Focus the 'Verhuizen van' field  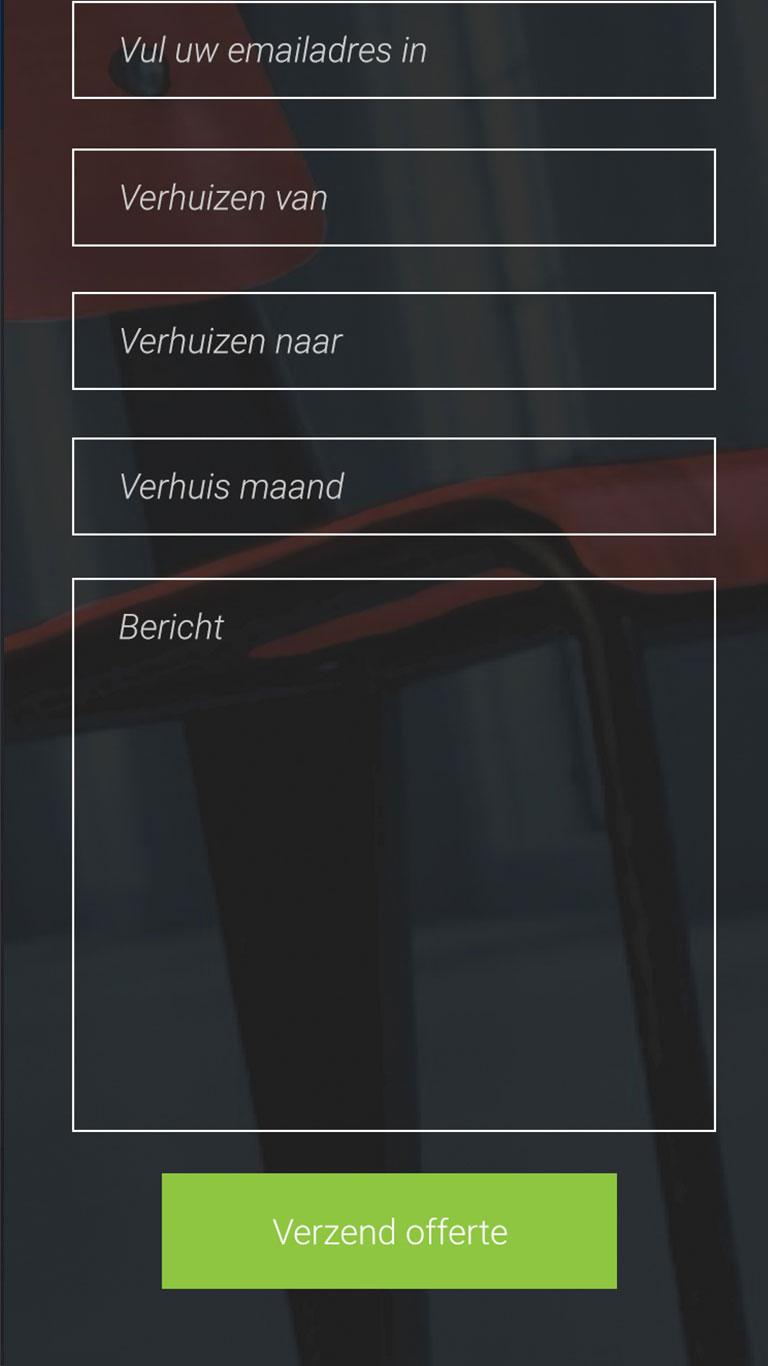[393, 197]
